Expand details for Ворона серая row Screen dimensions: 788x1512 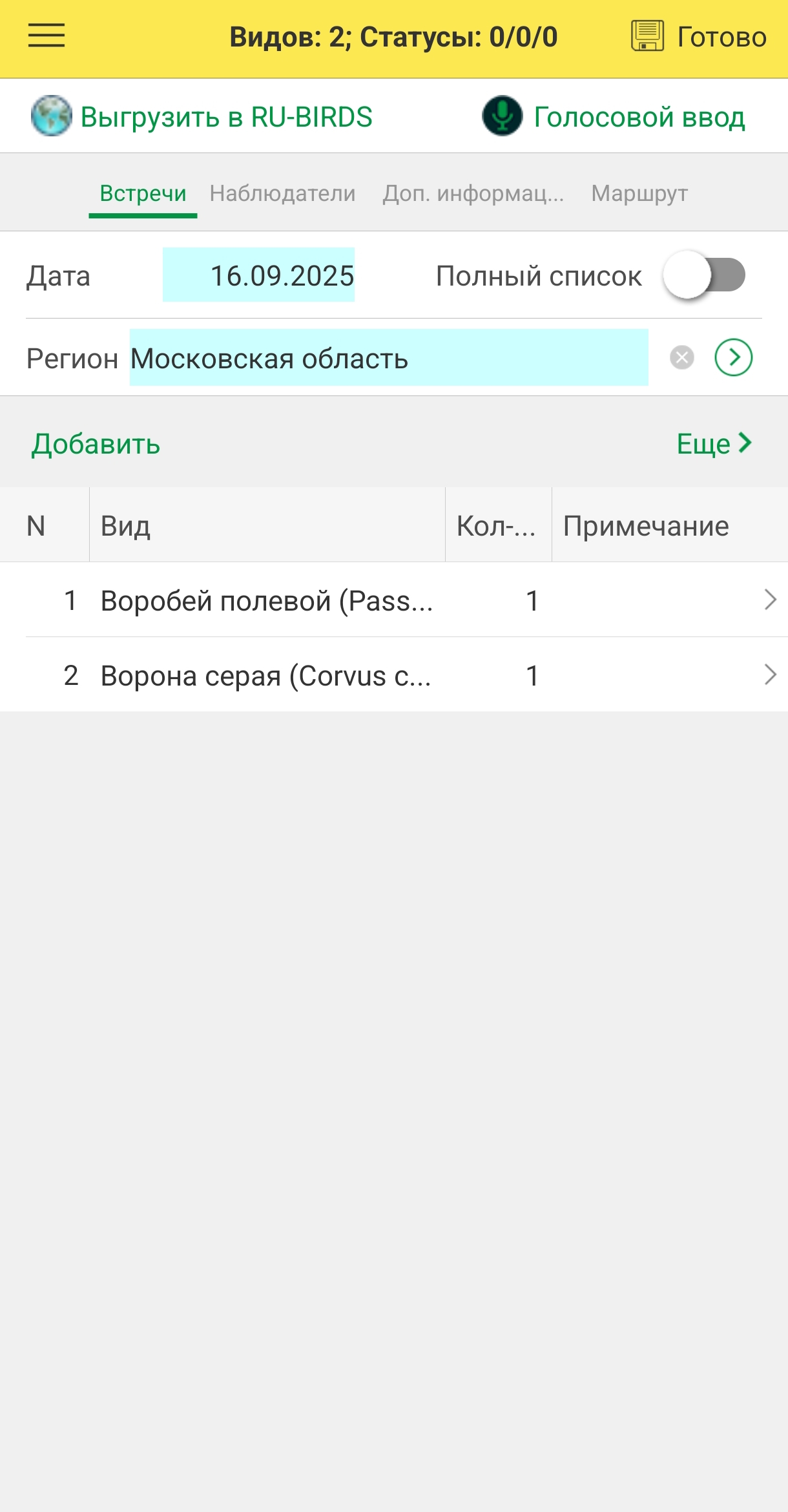(x=770, y=675)
